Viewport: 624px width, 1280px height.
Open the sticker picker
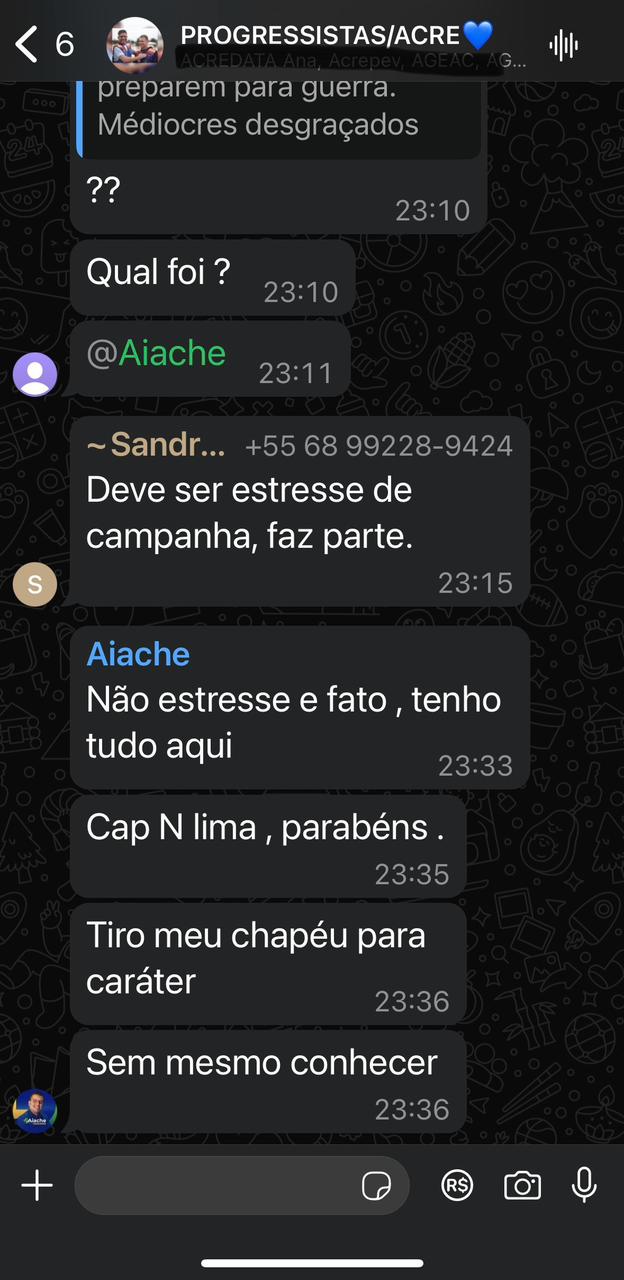376,1186
